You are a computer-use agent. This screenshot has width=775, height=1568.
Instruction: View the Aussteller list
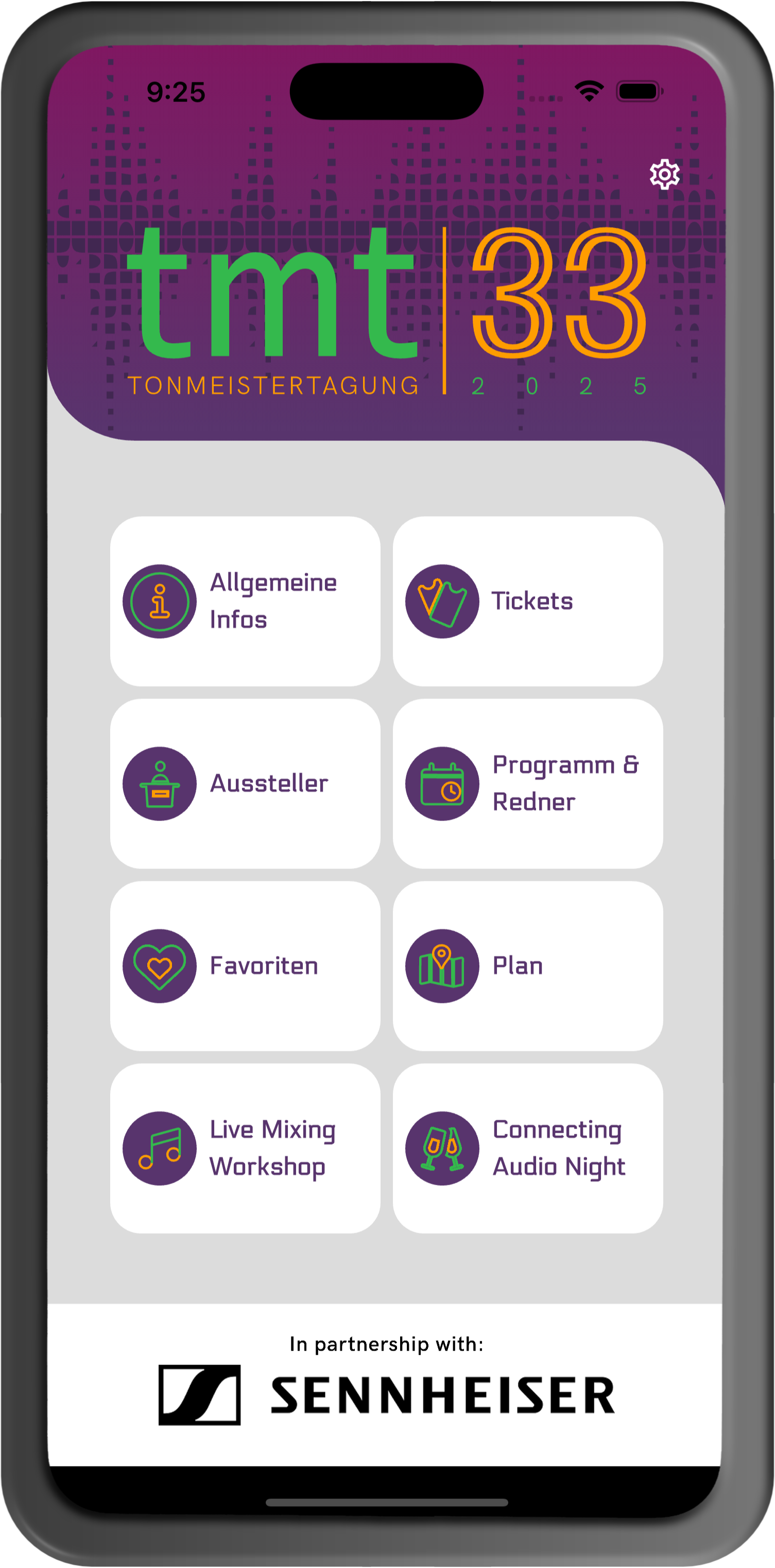[x=245, y=783]
